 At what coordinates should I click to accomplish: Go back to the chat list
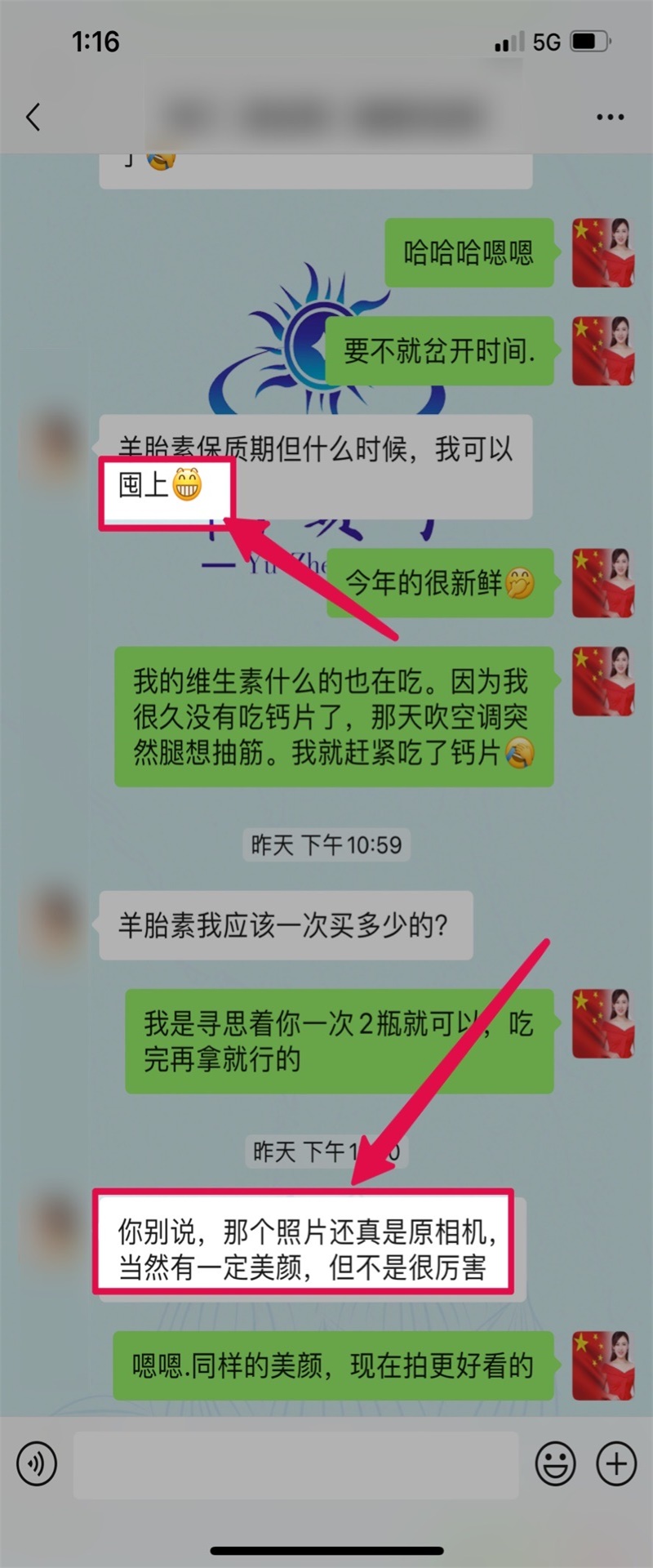click(x=33, y=117)
